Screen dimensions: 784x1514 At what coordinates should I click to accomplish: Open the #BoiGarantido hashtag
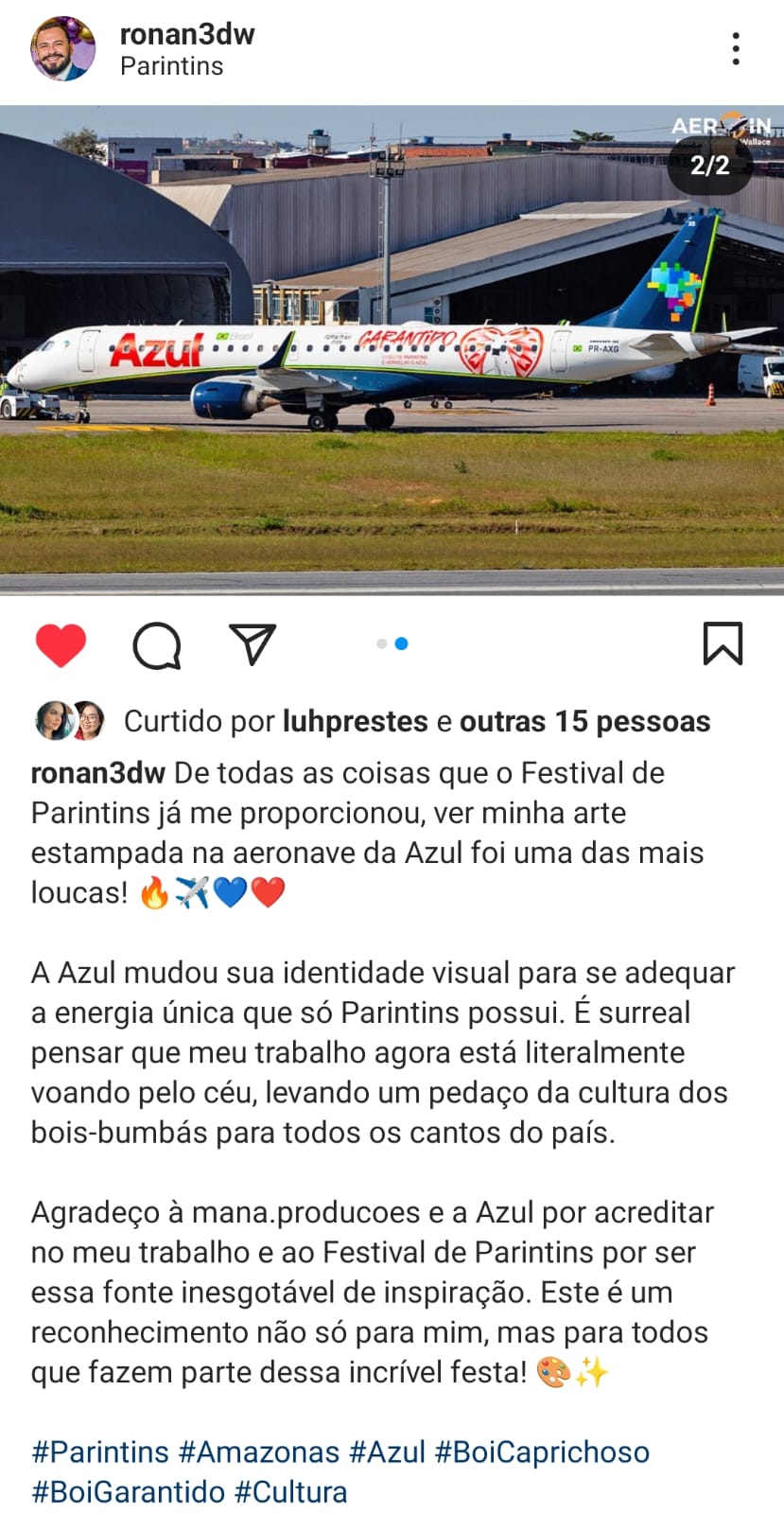(128, 1492)
